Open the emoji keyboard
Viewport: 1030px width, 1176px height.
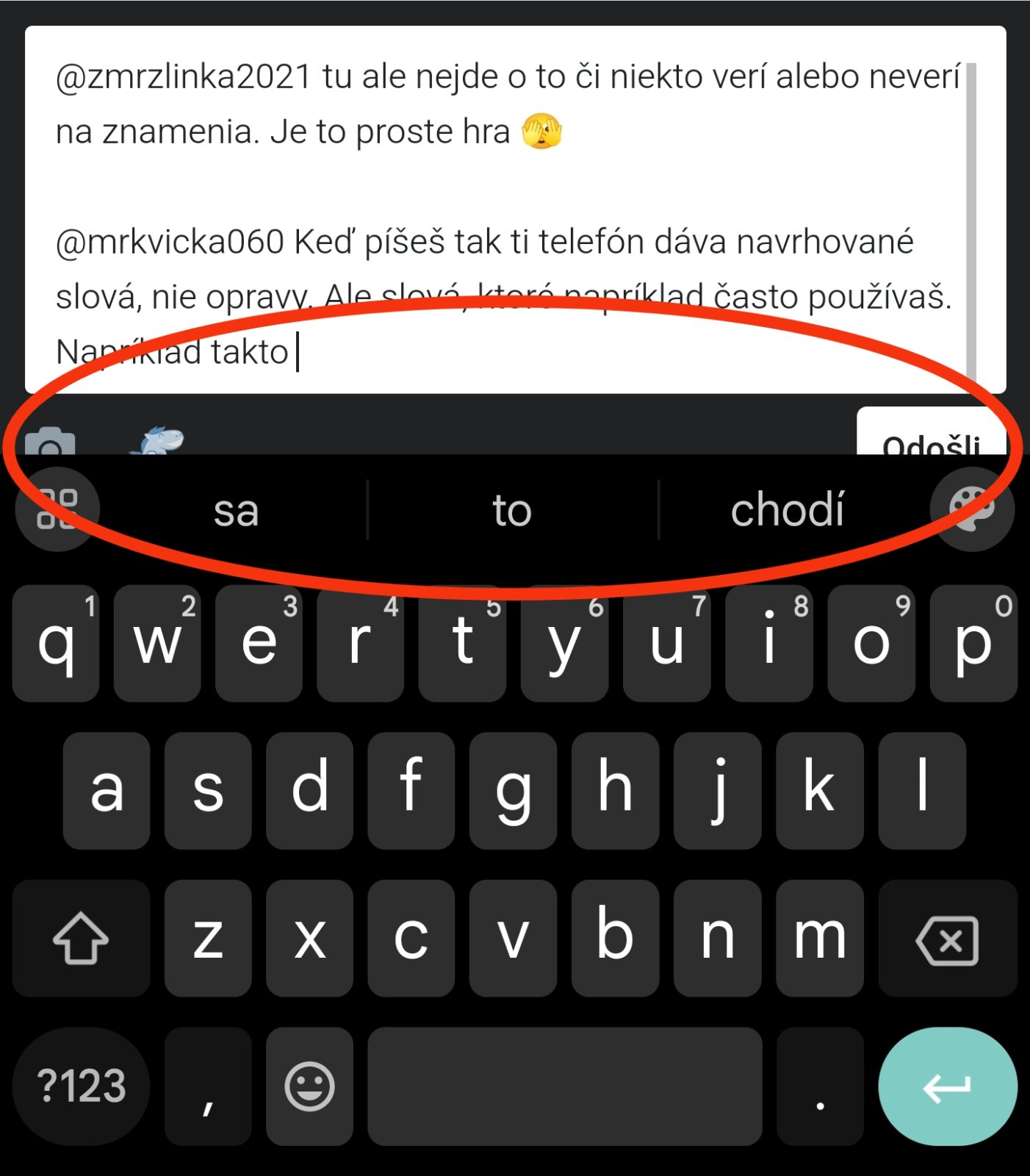click(x=309, y=1086)
